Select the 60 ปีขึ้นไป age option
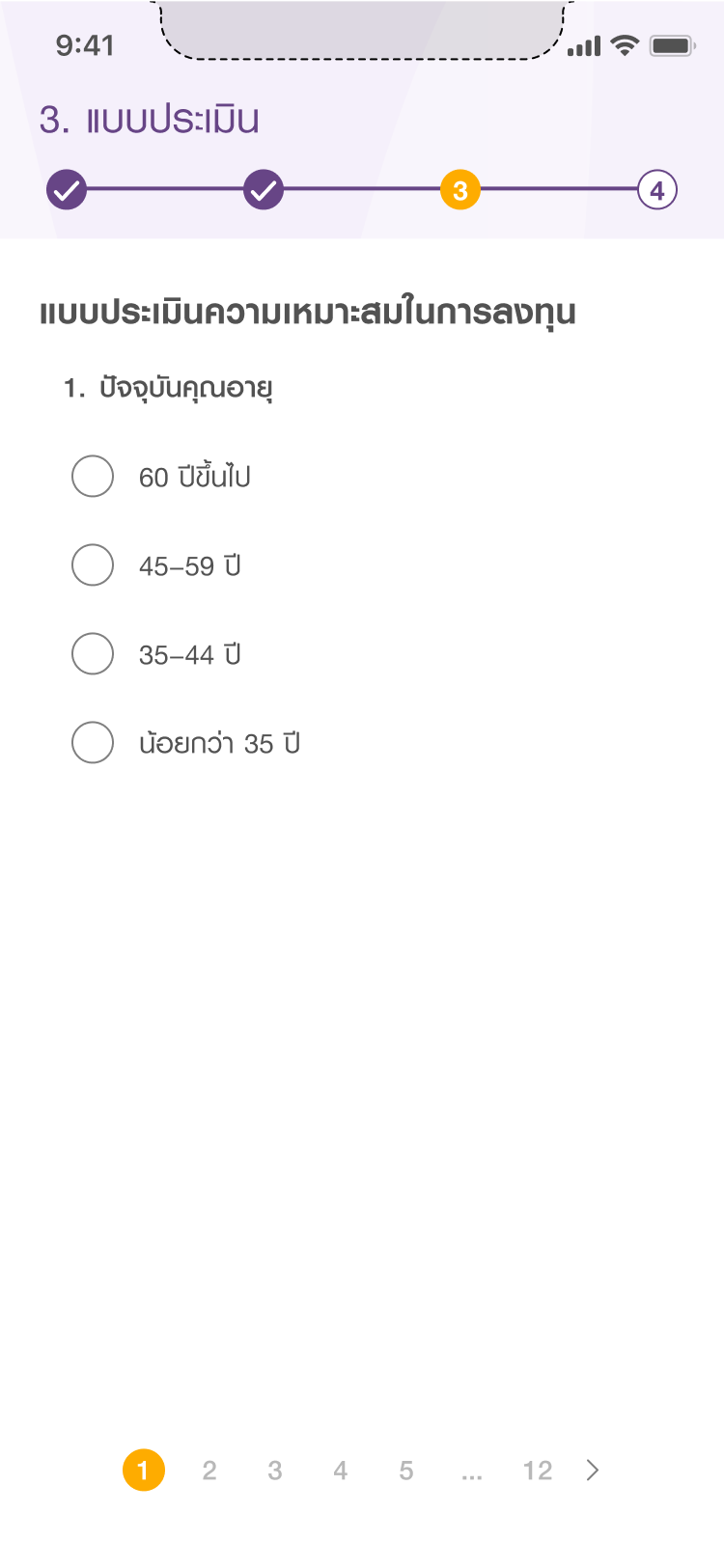Screen dimensions: 724x1568 93,477
